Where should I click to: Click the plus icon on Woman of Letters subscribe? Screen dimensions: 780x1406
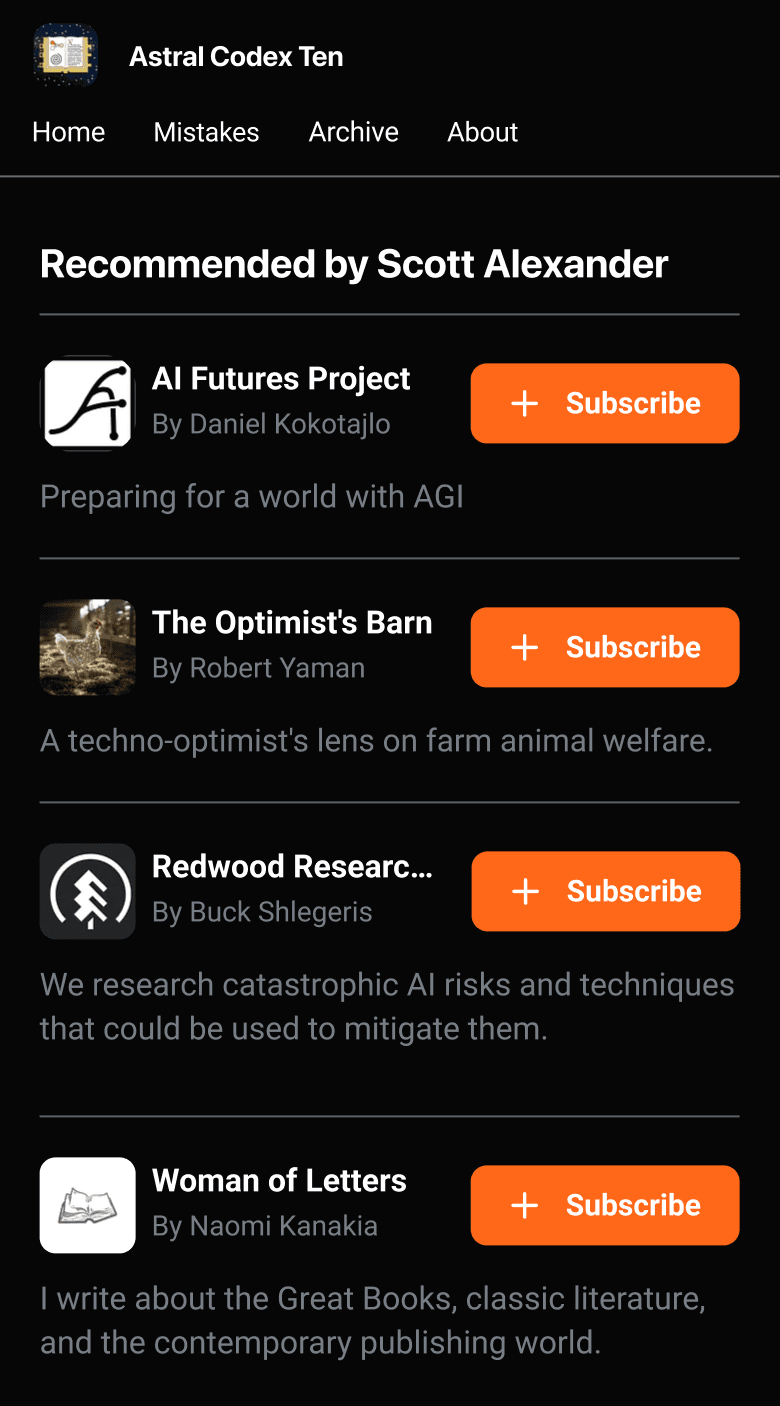pos(524,1205)
